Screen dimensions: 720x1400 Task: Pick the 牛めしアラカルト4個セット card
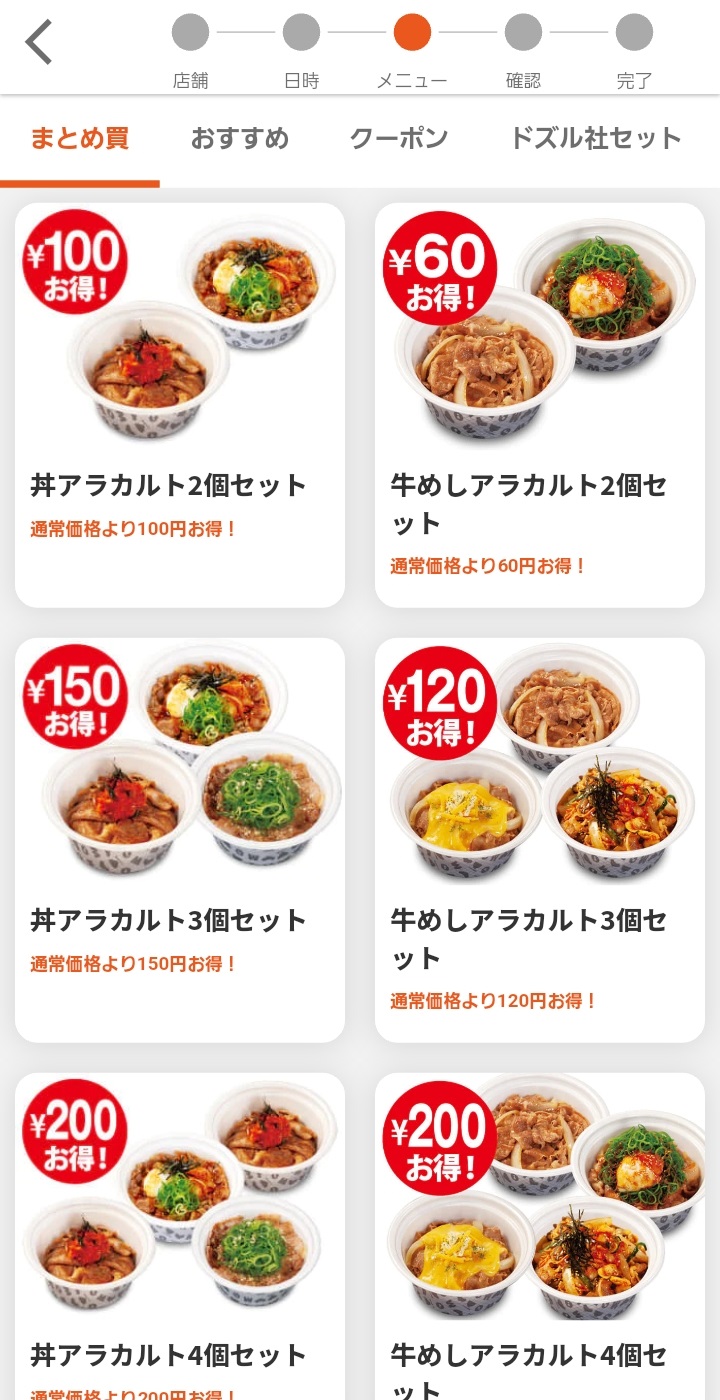click(540, 1240)
